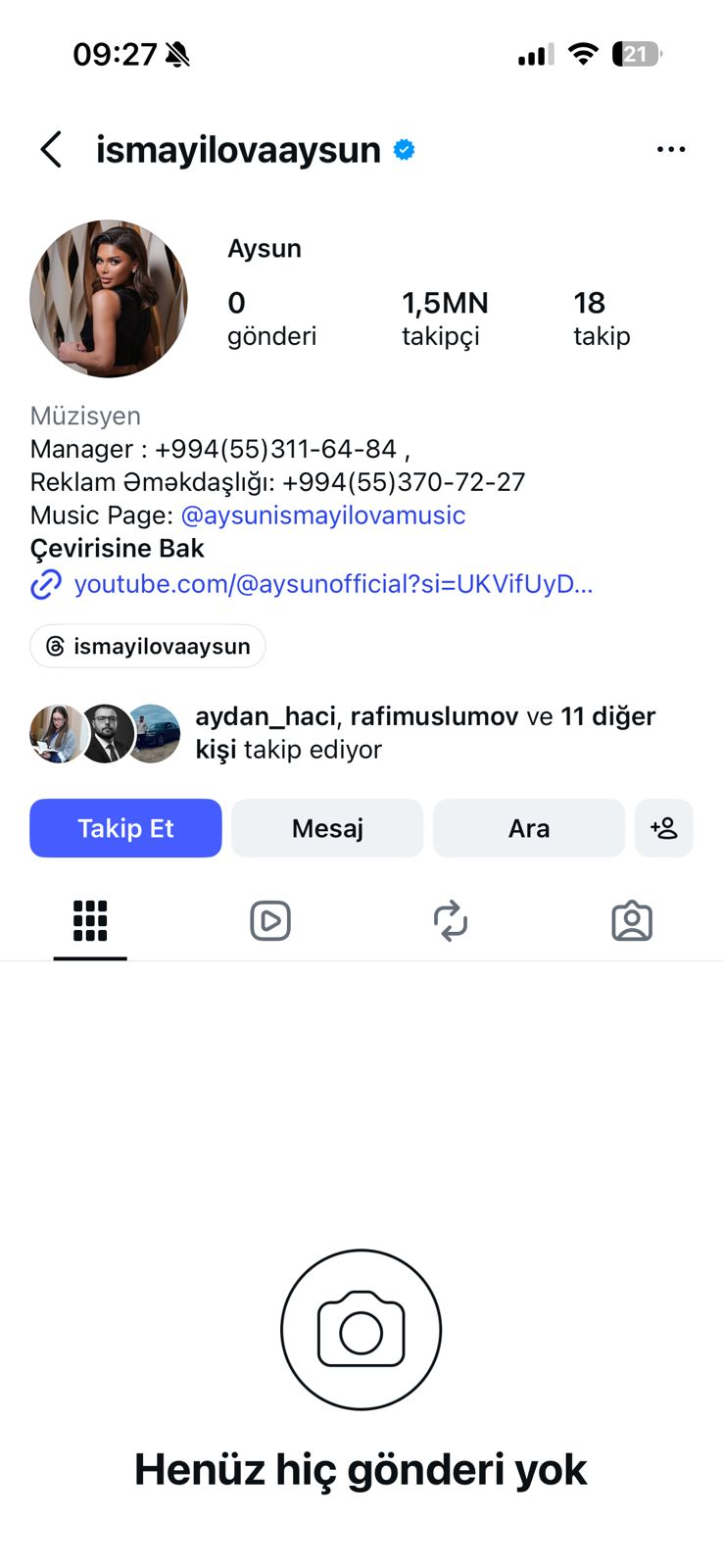Viewport: 723px width, 1568px height.
Task: Open the 1,5MN takipçi followers list
Action: point(445,318)
